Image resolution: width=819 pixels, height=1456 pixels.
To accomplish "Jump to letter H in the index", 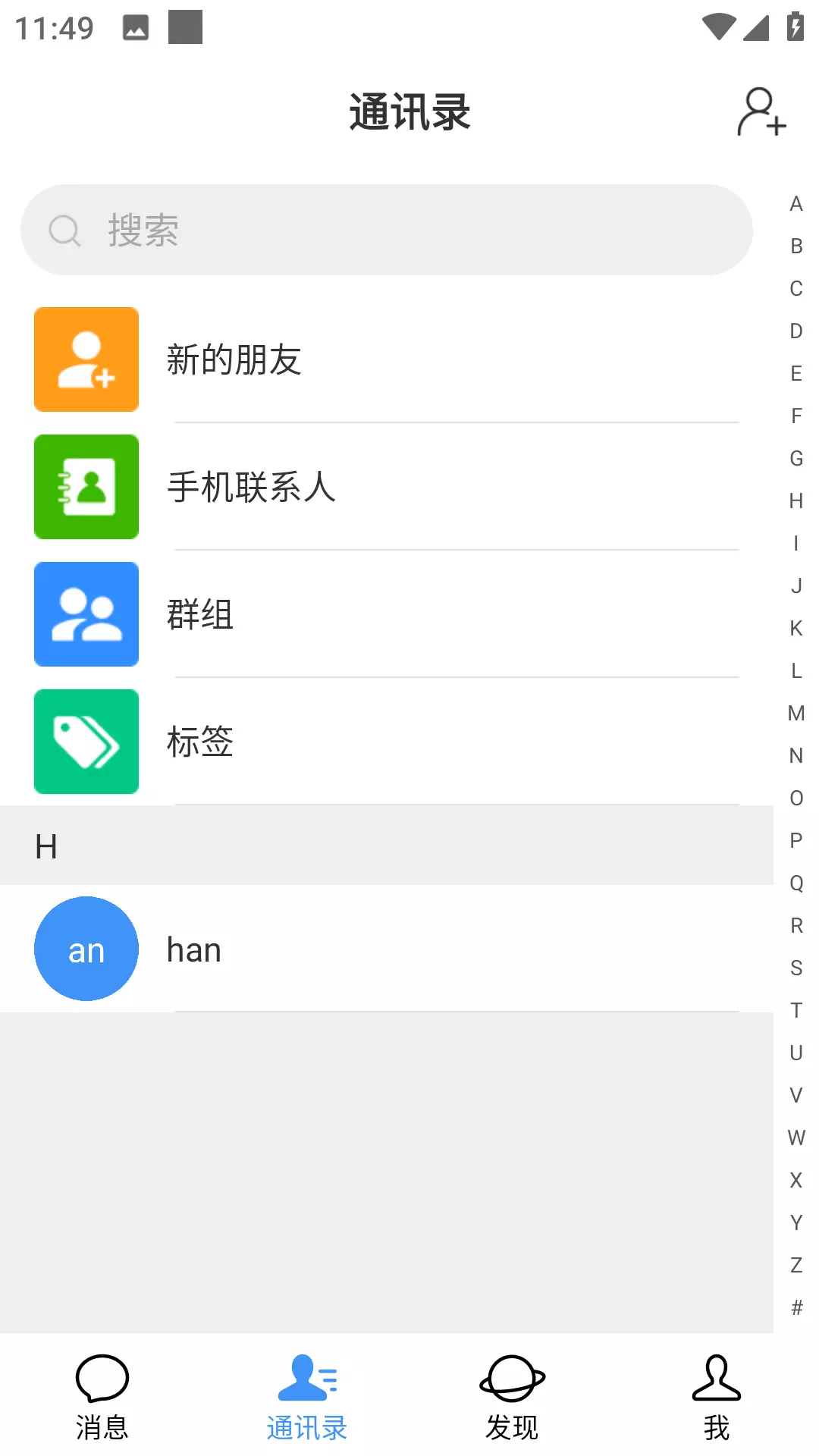I will point(796,500).
